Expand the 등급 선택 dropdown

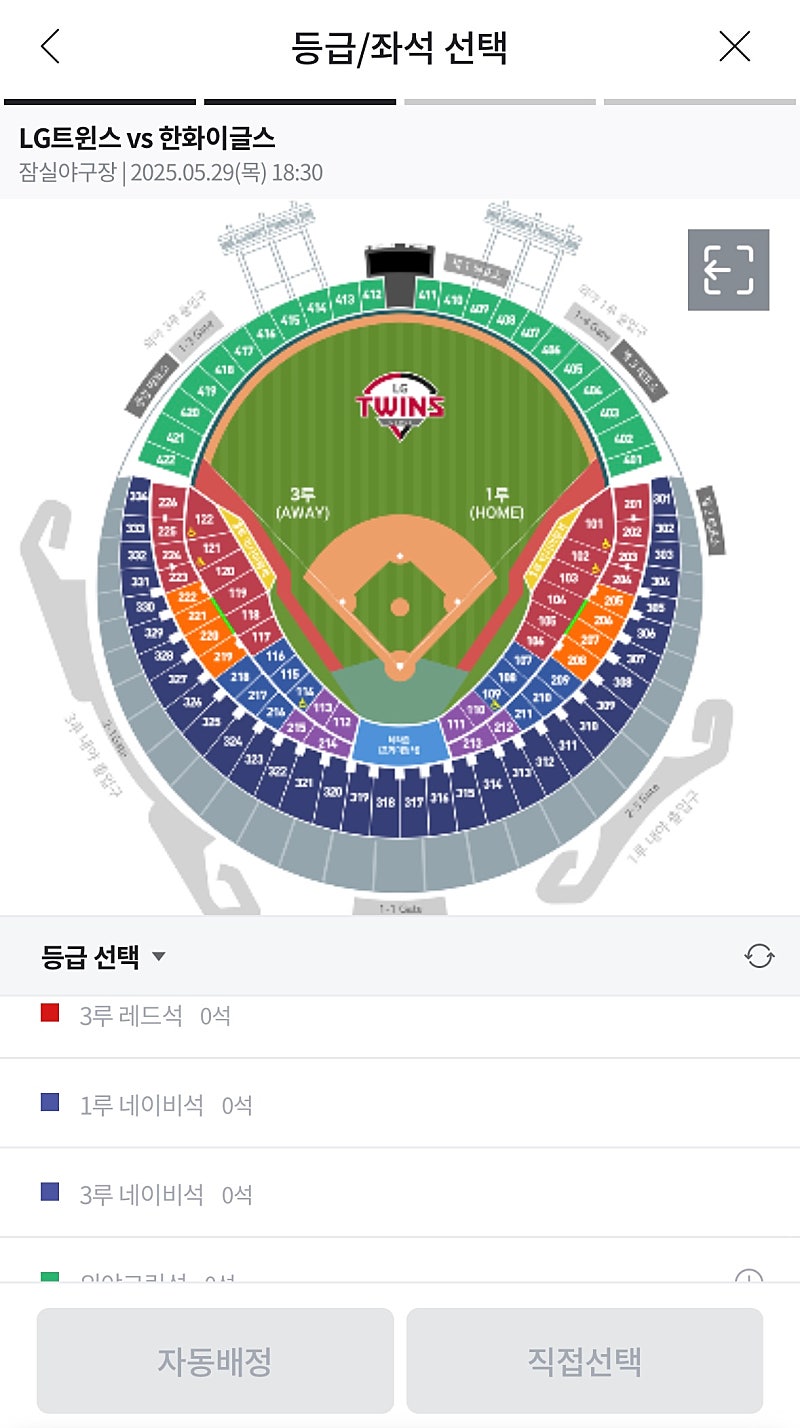coord(103,957)
